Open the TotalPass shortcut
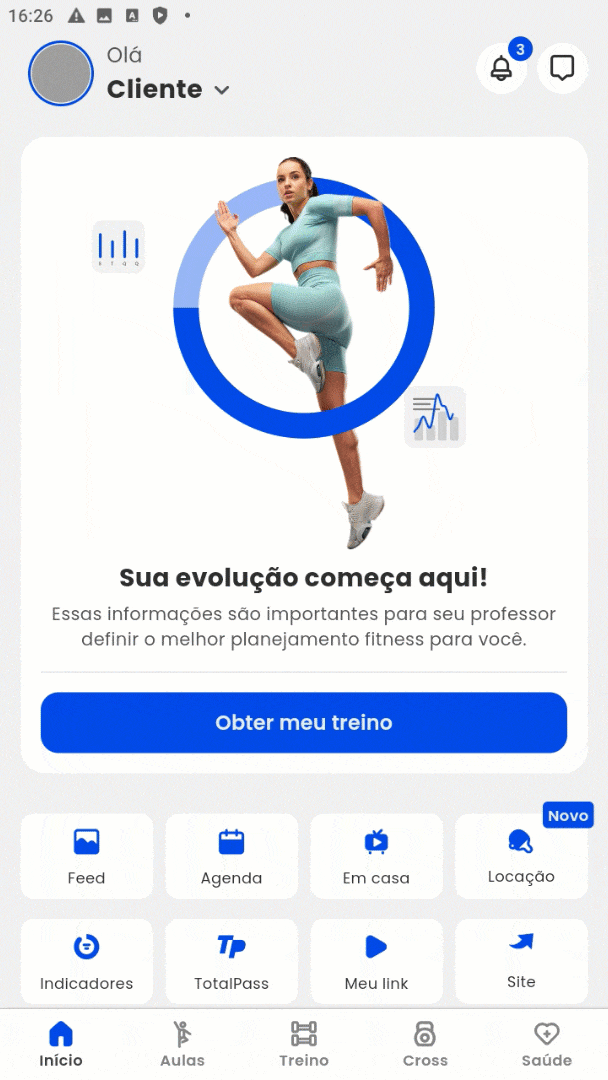 232,961
